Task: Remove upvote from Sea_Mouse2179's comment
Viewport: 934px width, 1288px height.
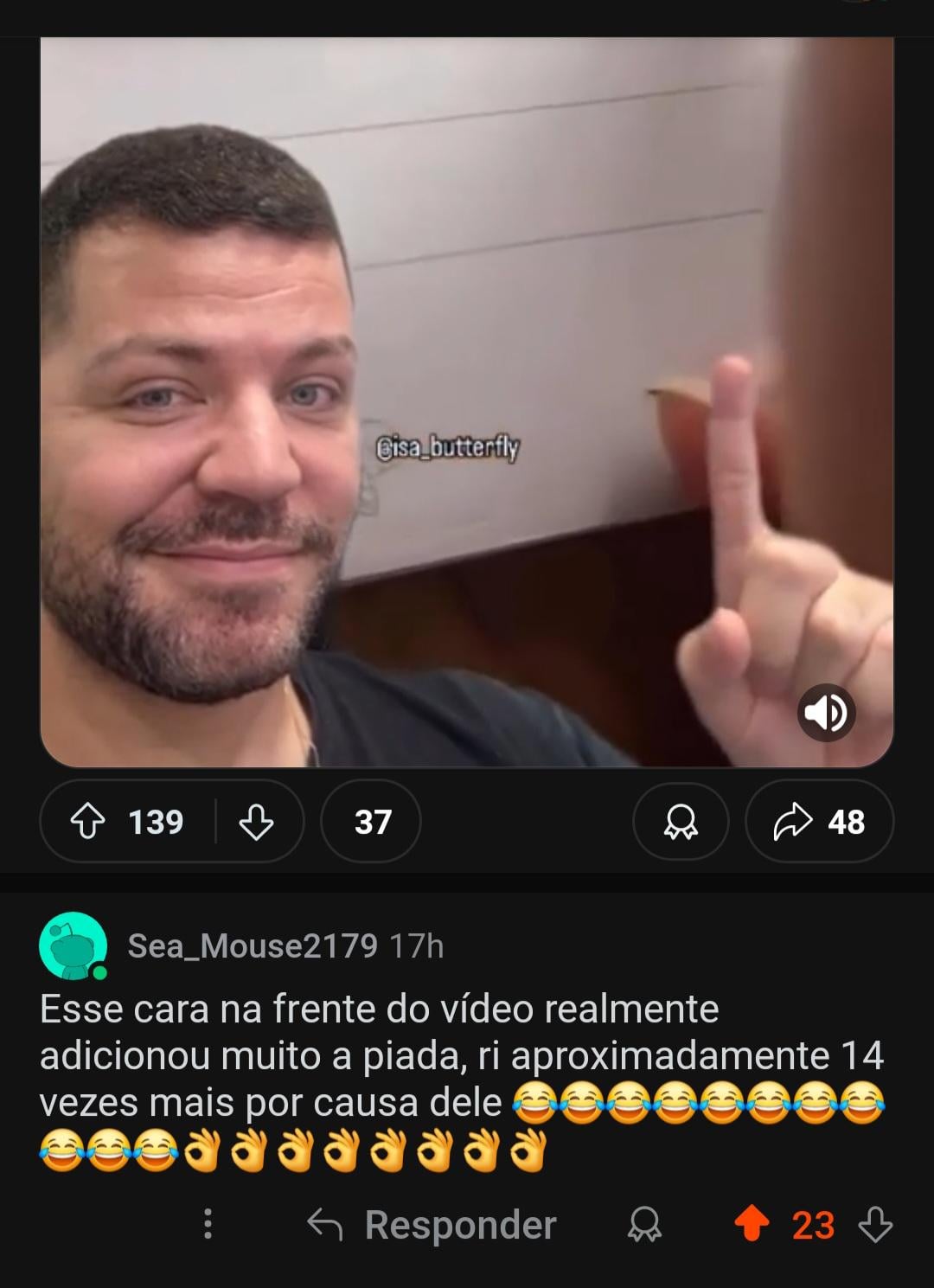Action: [752, 1225]
